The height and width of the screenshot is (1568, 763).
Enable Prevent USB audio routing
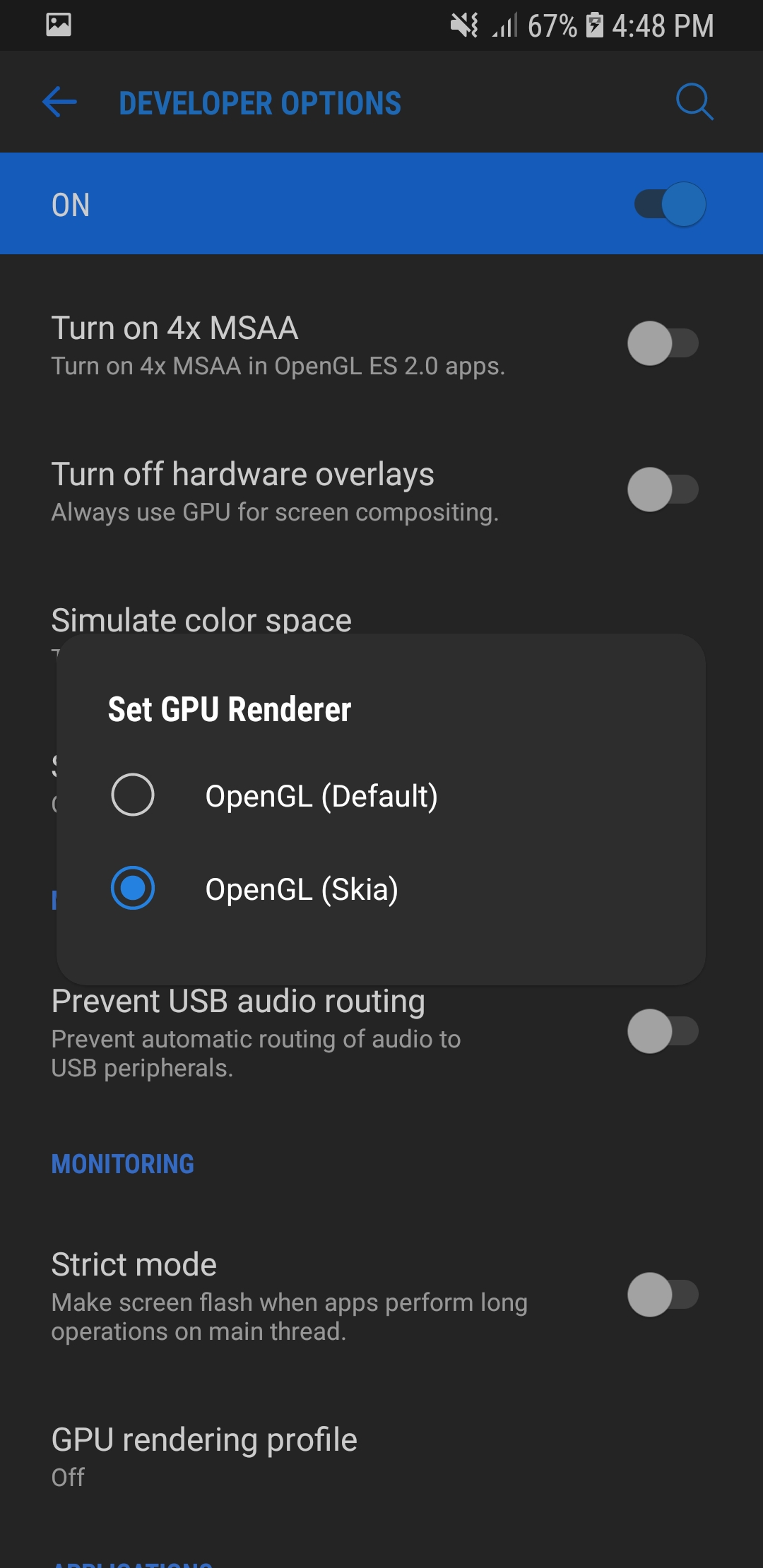[x=661, y=1032]
